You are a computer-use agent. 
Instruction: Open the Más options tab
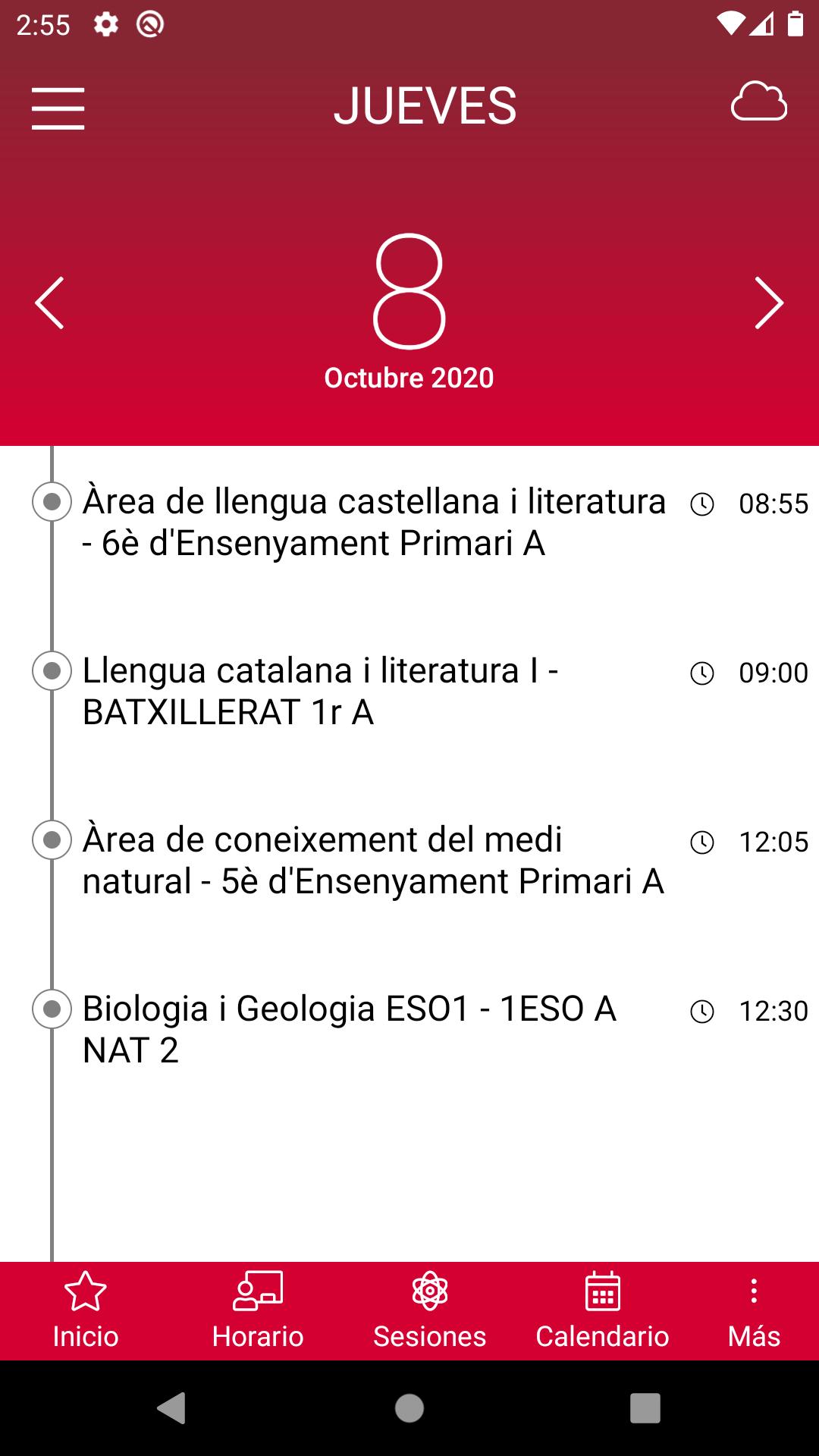(x=754, y=1310)
